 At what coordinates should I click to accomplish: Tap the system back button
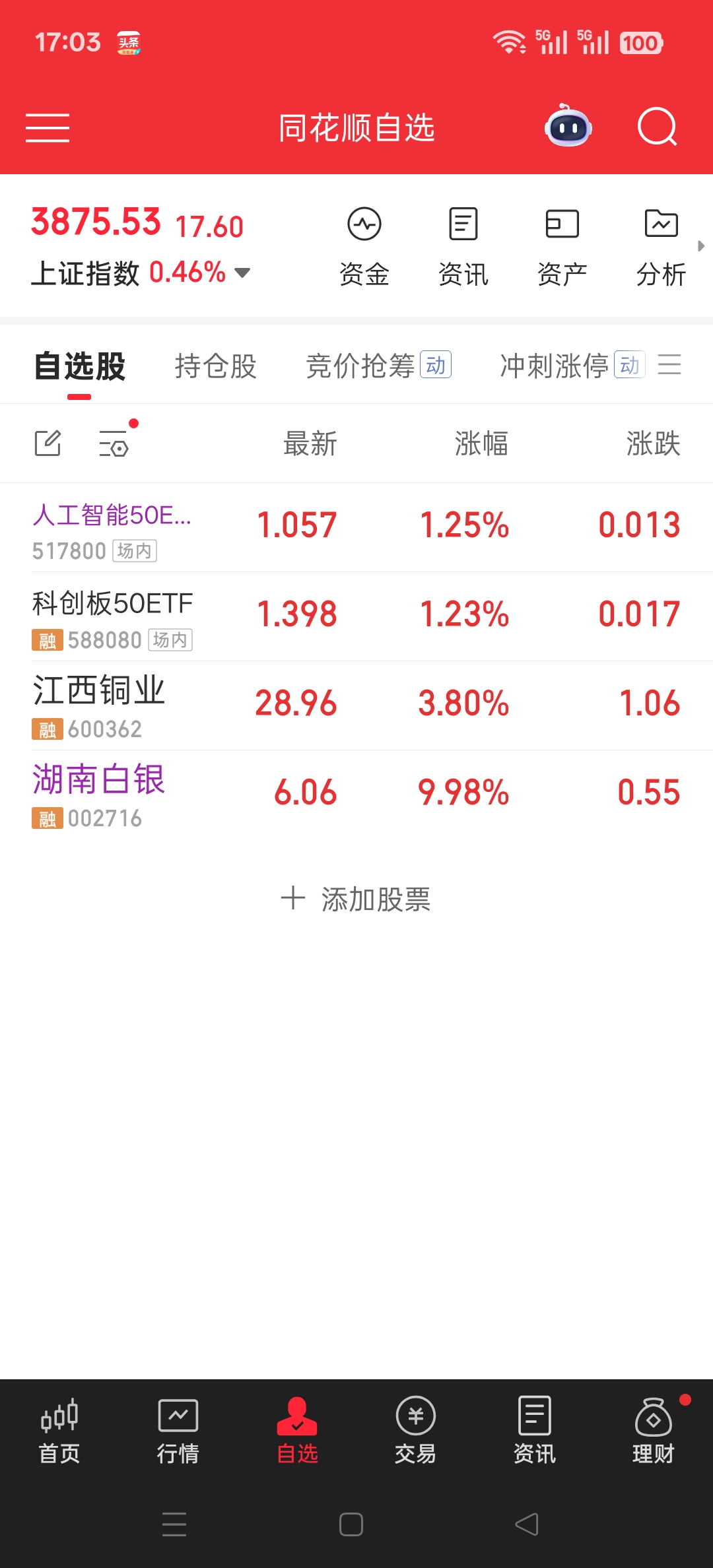[x=526, y=1524]
